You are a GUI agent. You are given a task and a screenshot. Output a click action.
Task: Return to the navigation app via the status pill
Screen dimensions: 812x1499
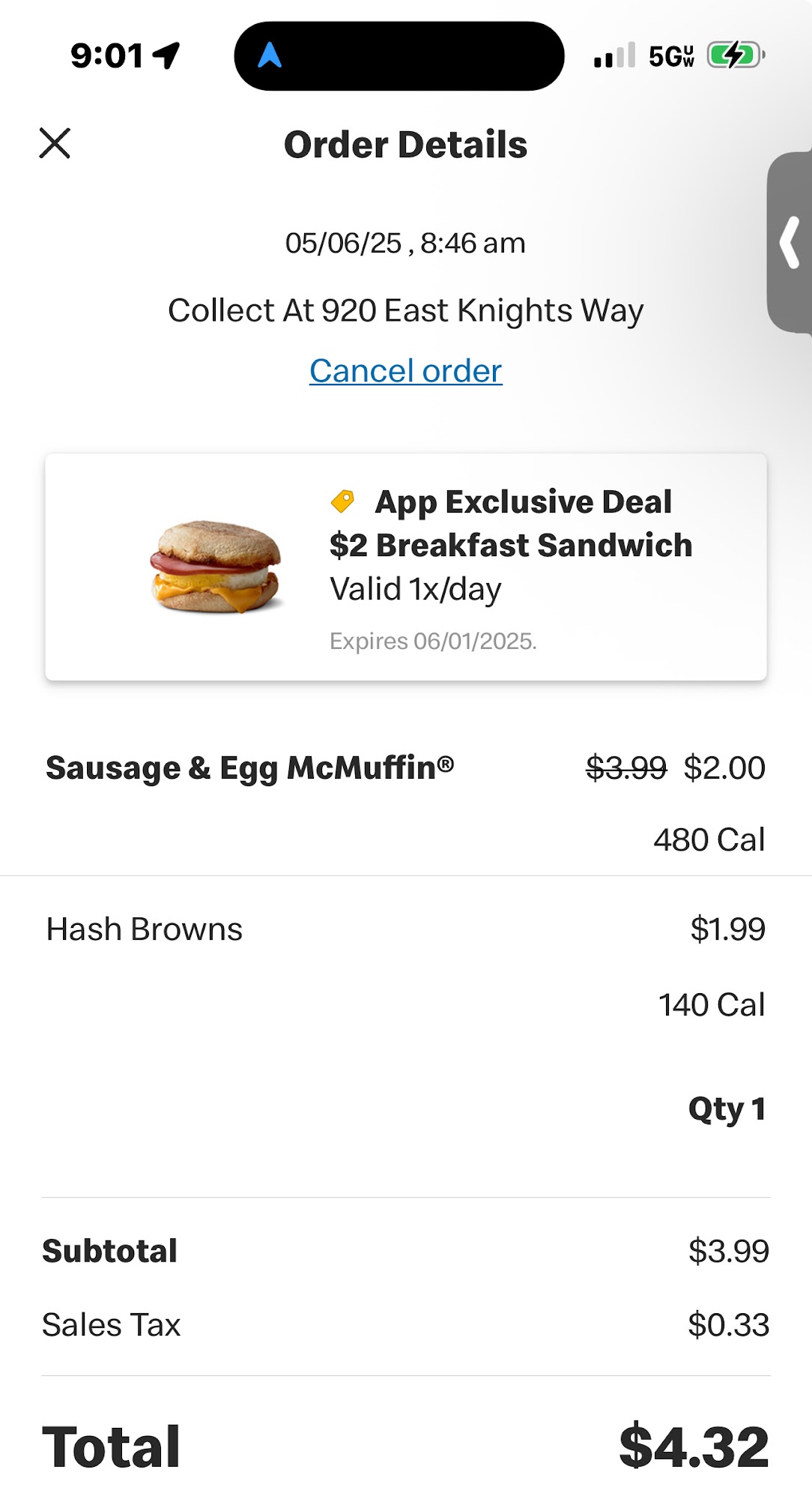point(399,56)
